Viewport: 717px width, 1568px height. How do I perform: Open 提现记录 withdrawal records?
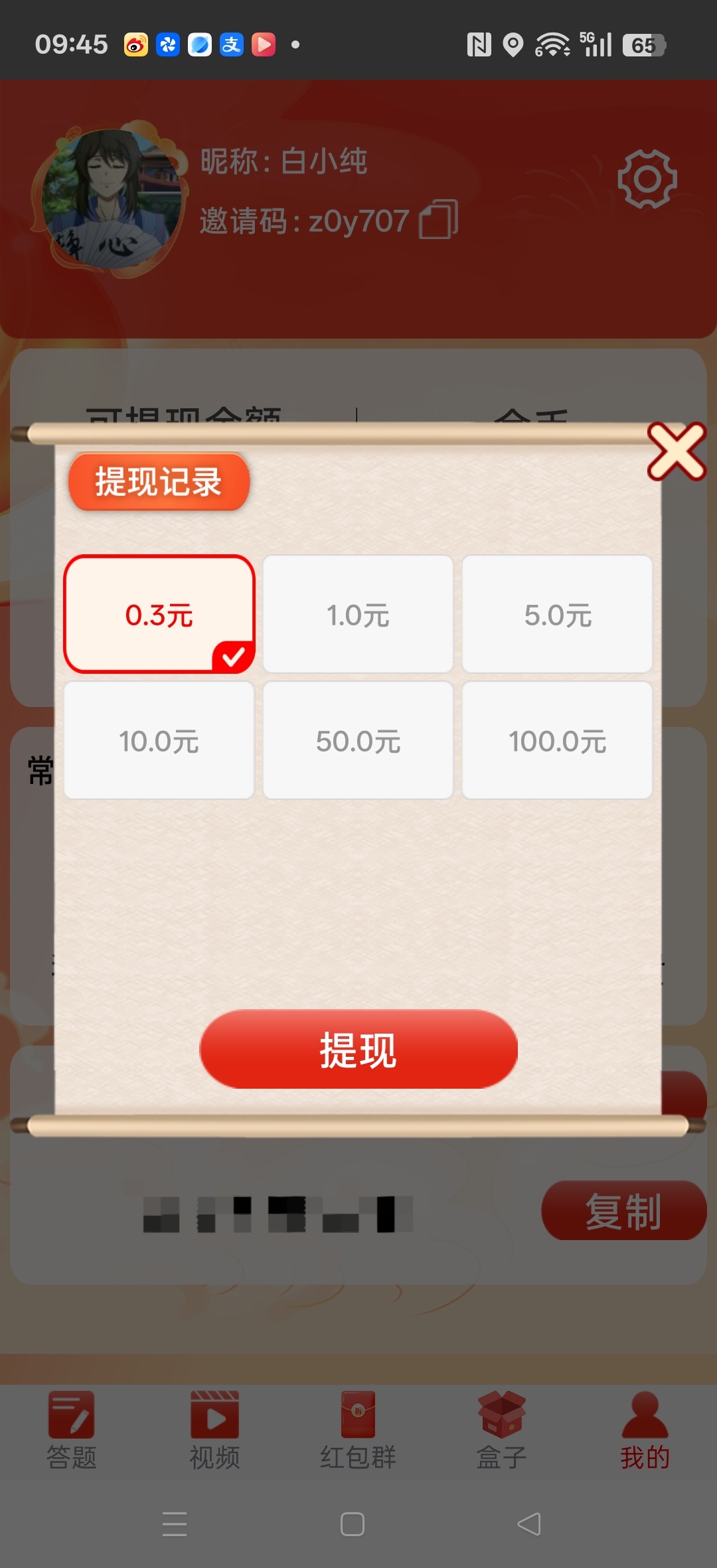[159, 481]
